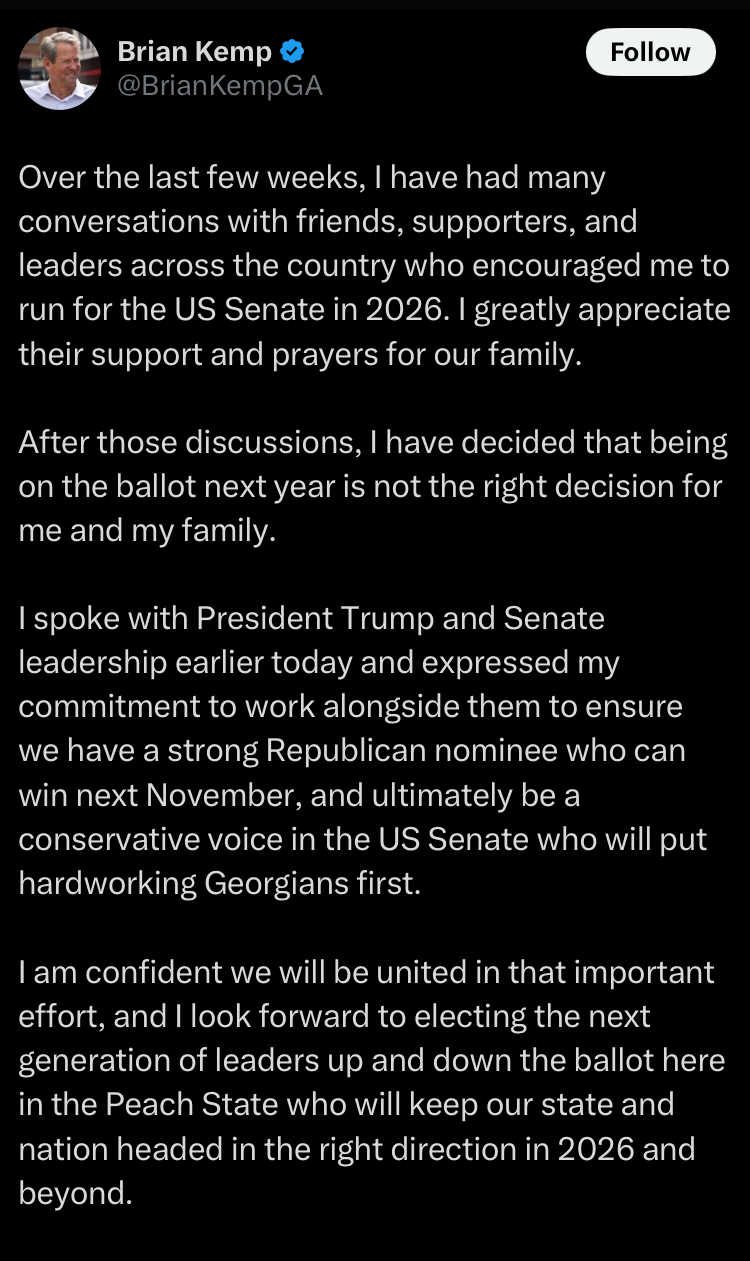Open Brian Kemp's profile picture
The image size is (750, 1261).
[x=59, y=68]
